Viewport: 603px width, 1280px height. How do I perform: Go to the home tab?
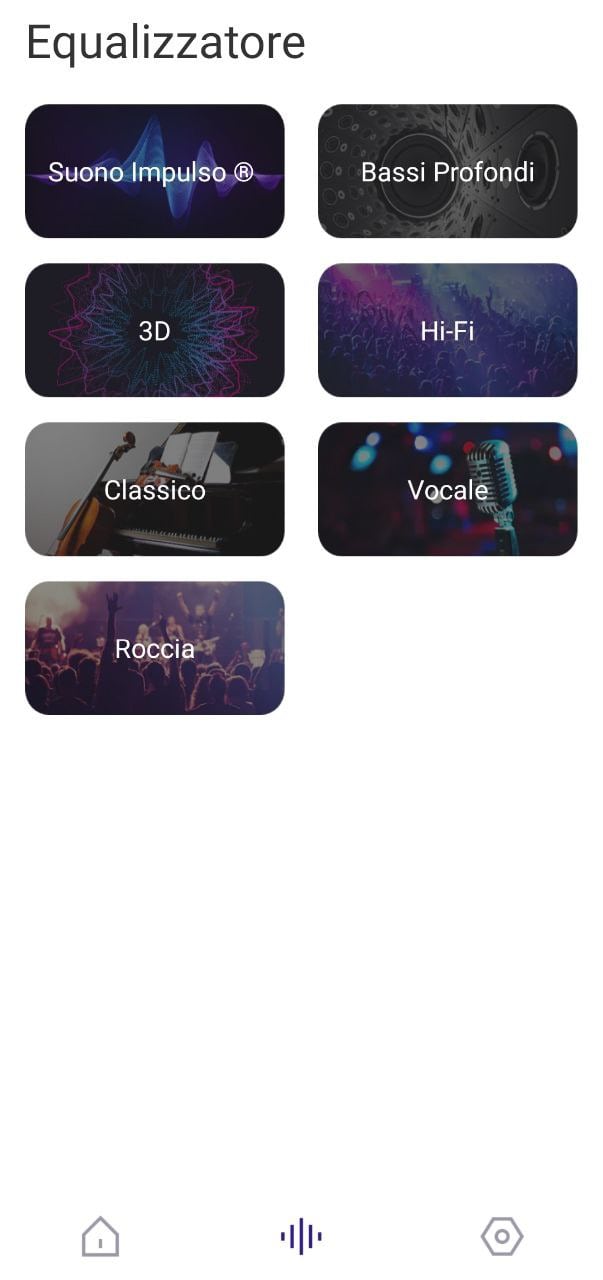[x=100, y=1237]
